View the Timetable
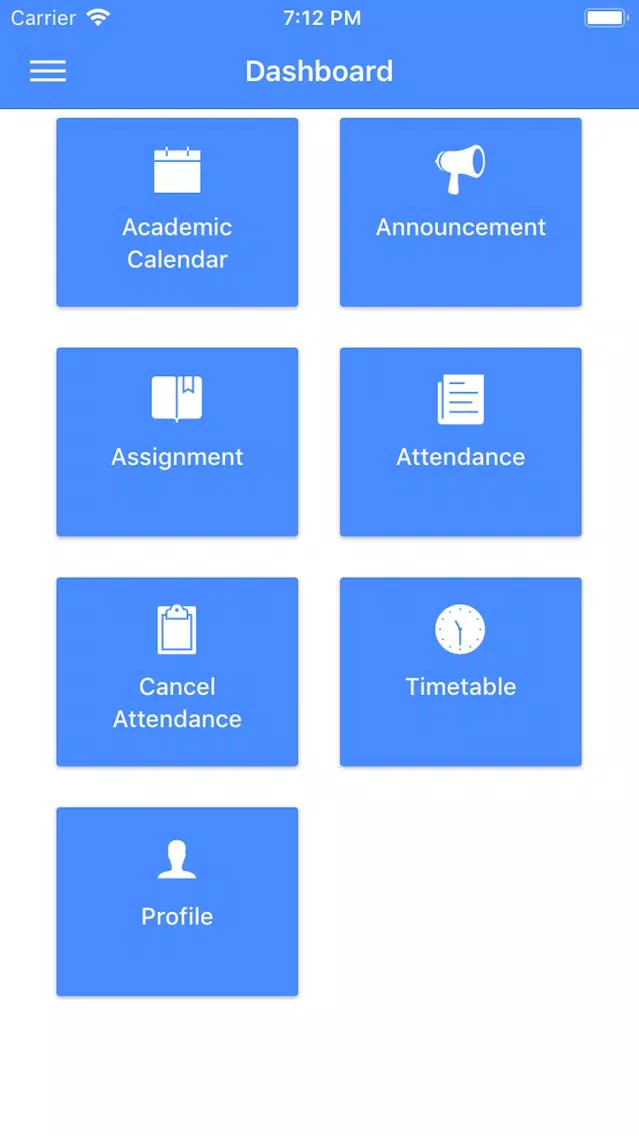639x1136 pixels. pos(461,672)
